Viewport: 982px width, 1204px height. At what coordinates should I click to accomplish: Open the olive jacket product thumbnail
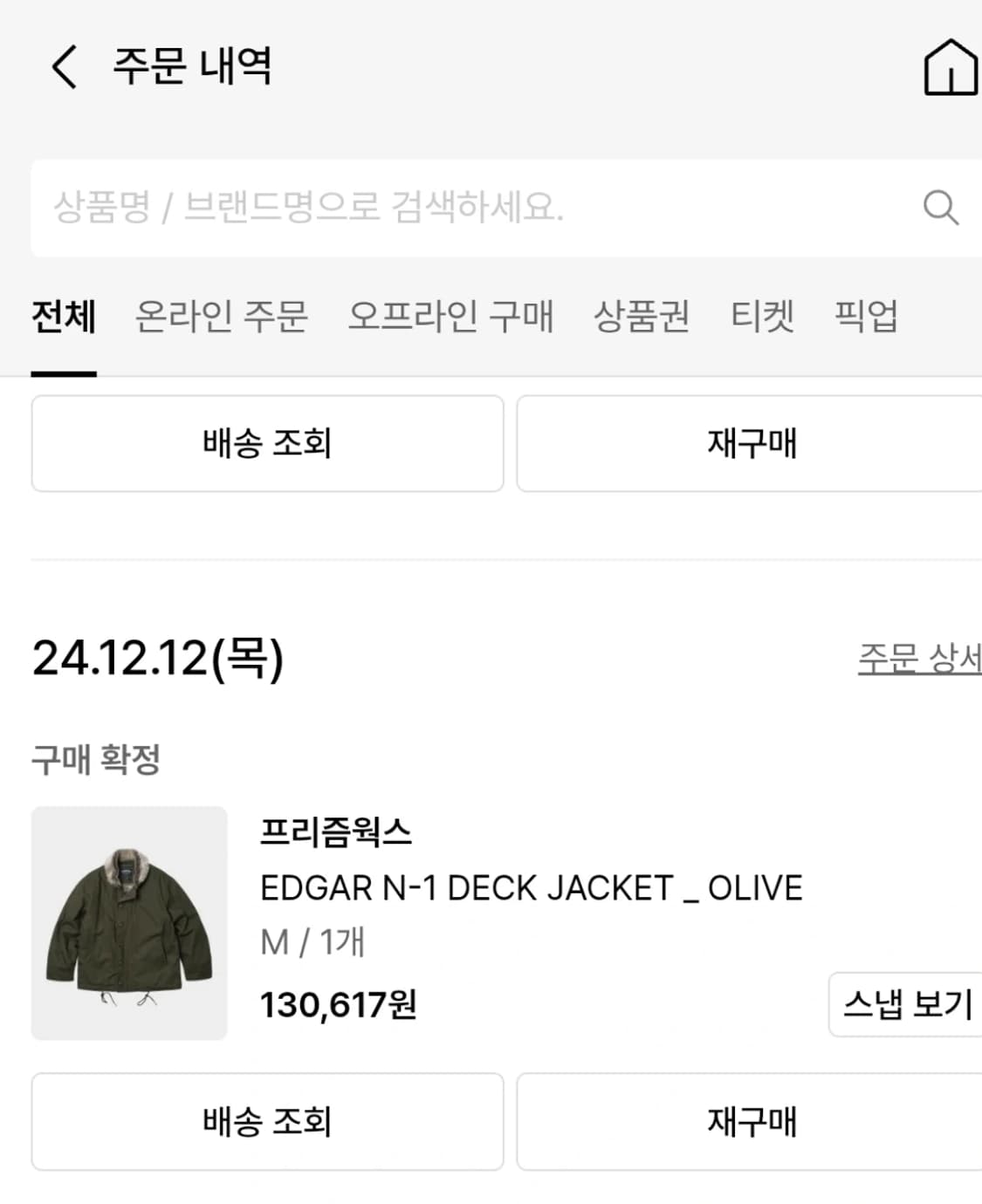click(x=129, y=921)
